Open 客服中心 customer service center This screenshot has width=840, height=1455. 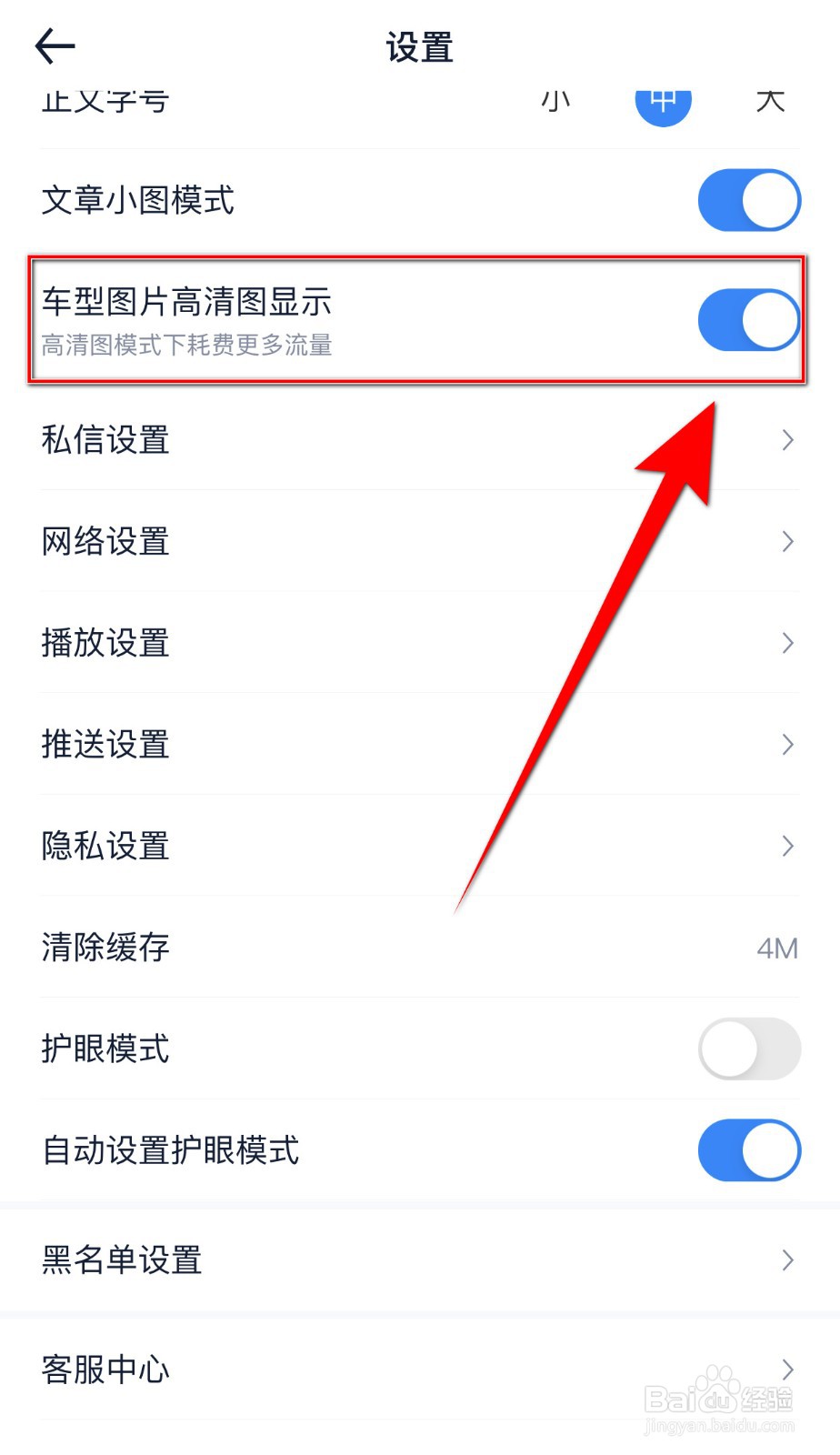tap(420, 1369)
